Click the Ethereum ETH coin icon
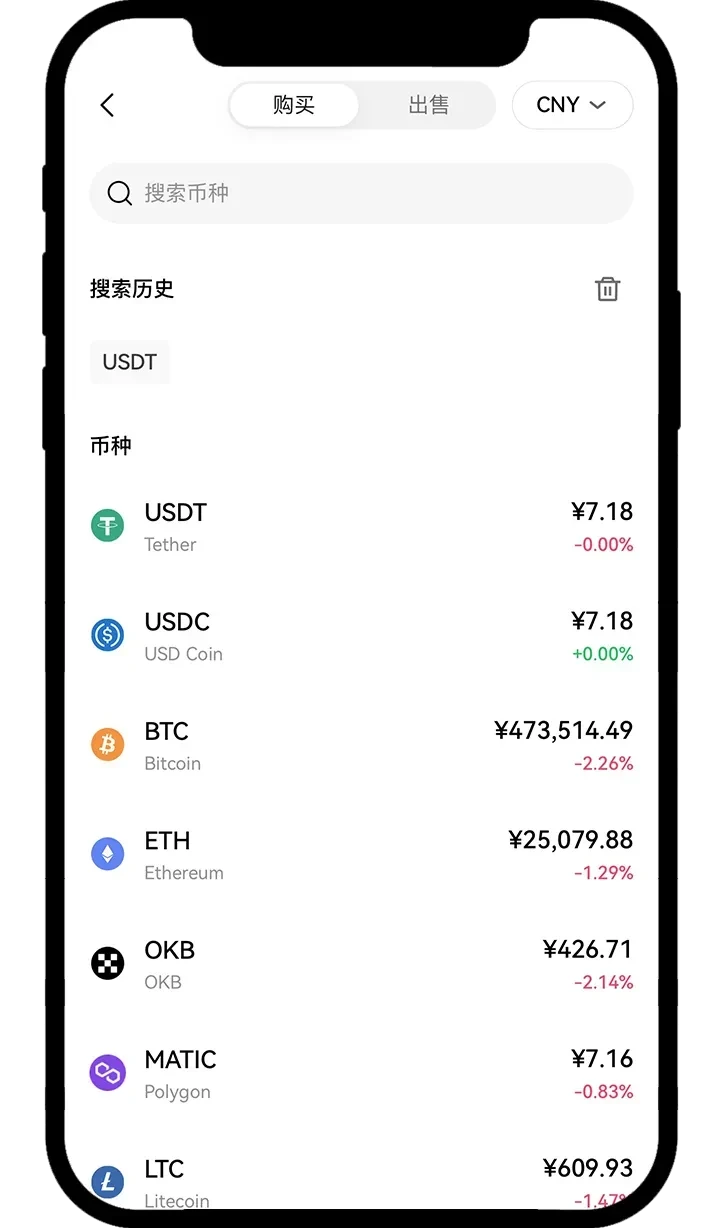Screen dimensions: 723x1228 point(107,853)
